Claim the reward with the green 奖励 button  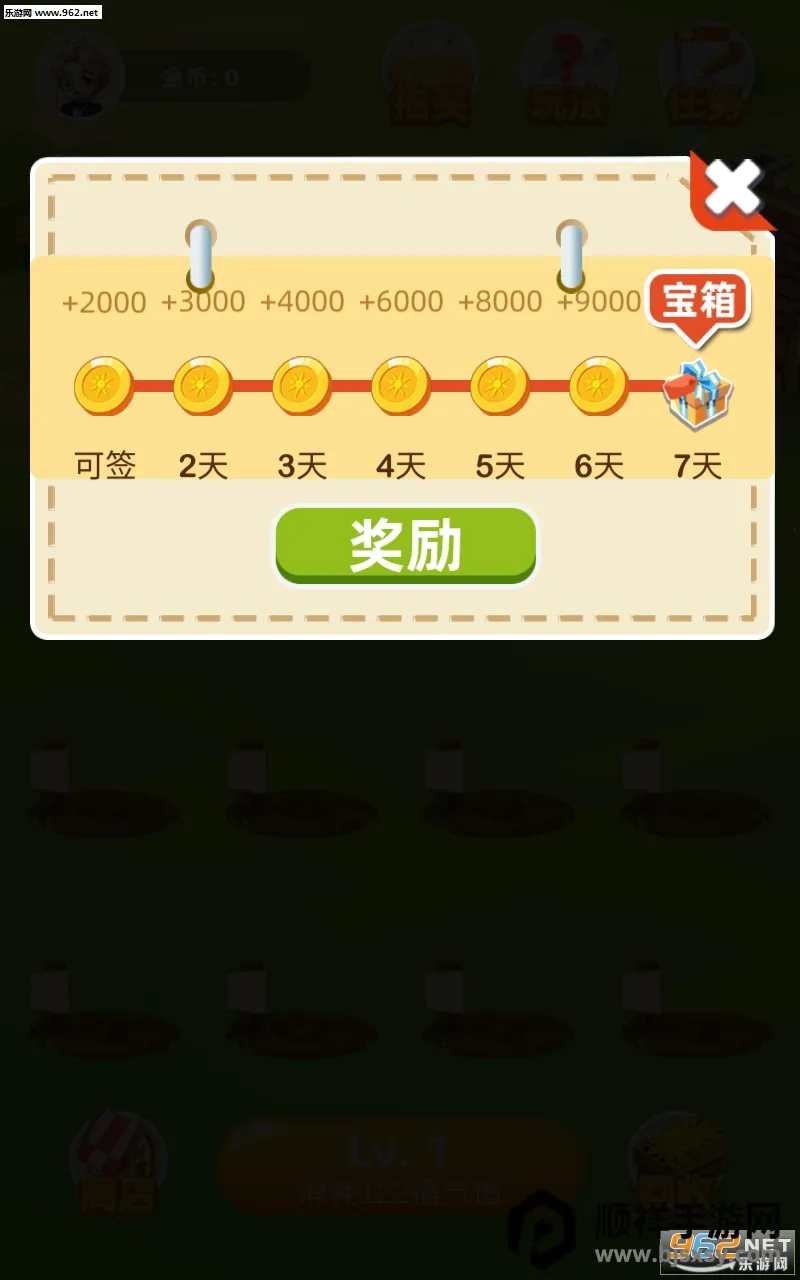click(405, 545)
